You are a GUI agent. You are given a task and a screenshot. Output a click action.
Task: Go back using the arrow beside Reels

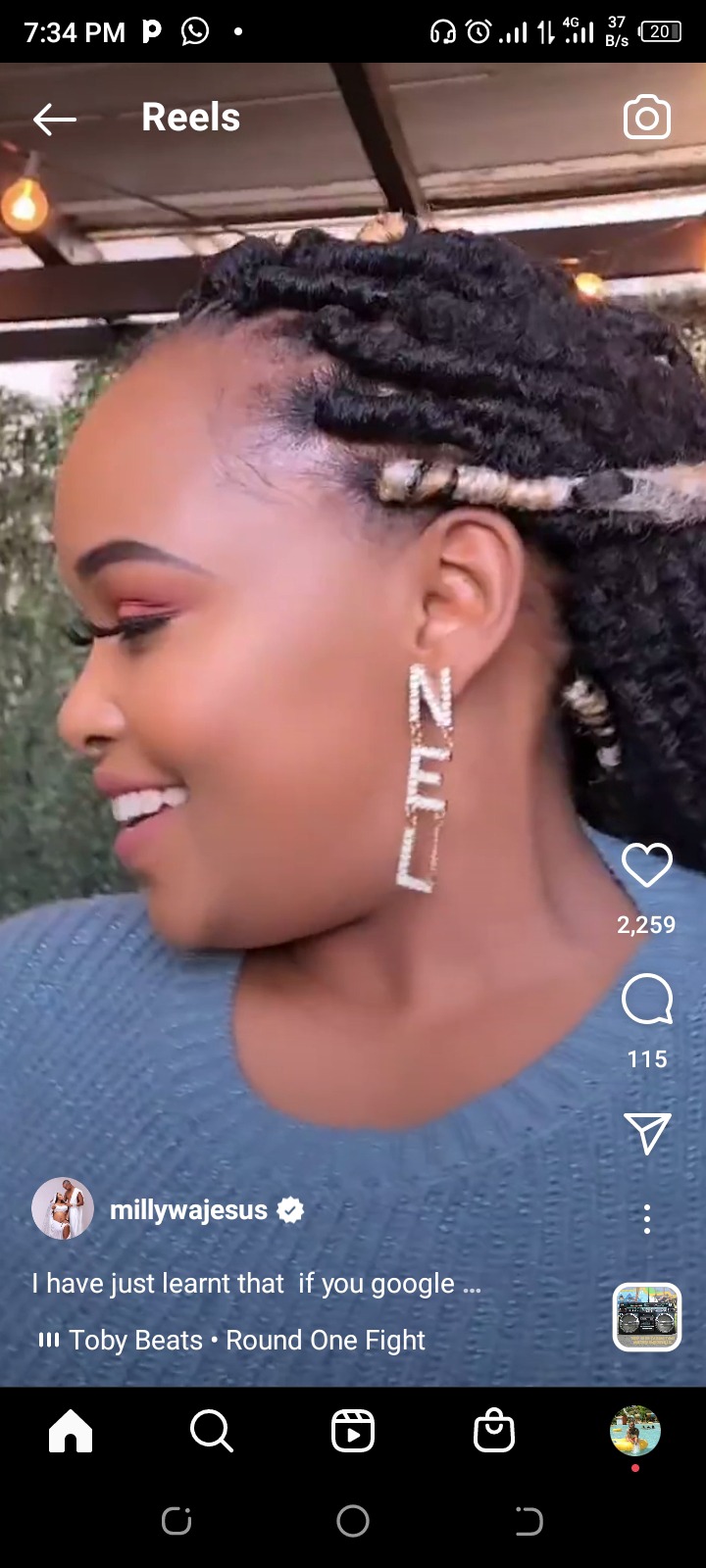[55, 120]
